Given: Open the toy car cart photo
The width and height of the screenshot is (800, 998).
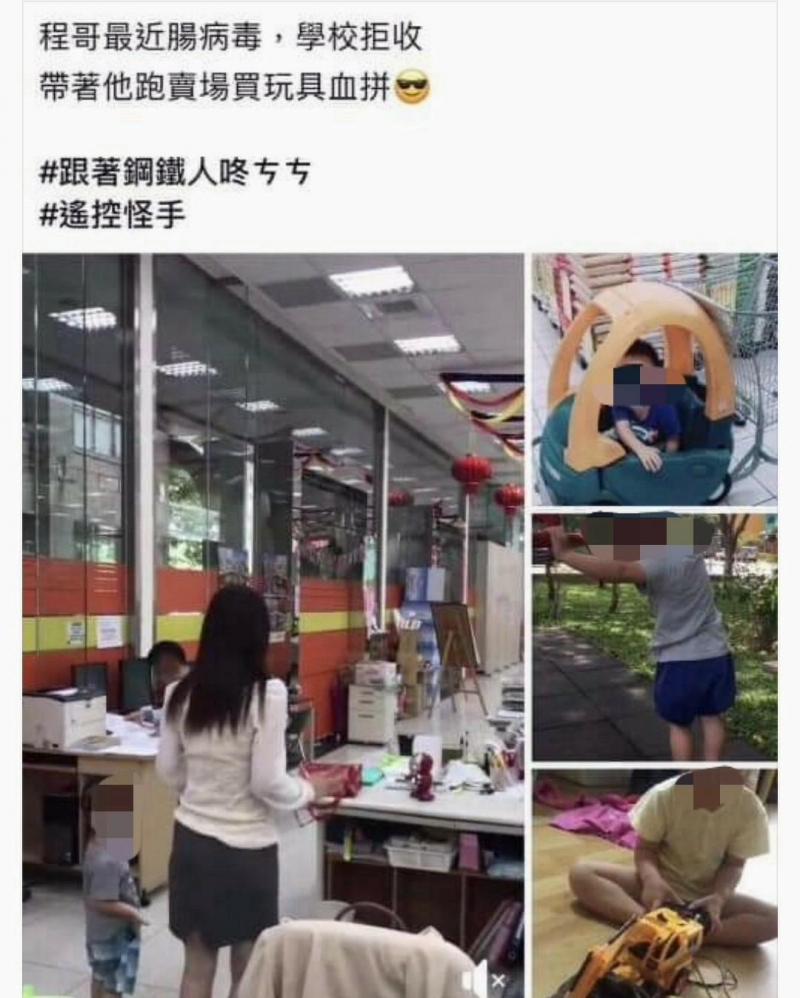Looking at the screenshot, I should (x=654, y=379).
